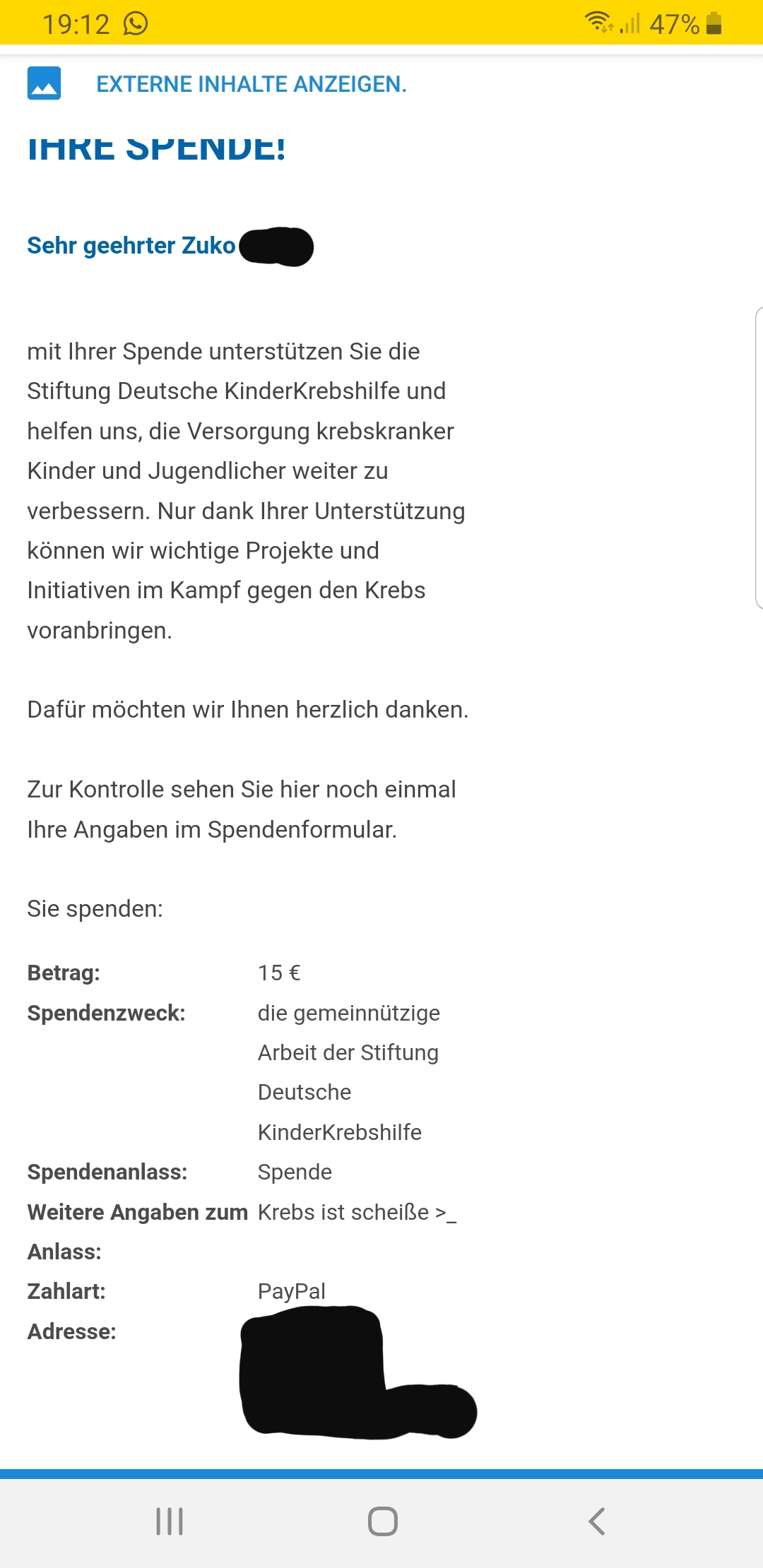Show external content via EXTERNE INHALTE ANZEIGEN
The width and height of the screenshot is (763, 1568).
252,84
